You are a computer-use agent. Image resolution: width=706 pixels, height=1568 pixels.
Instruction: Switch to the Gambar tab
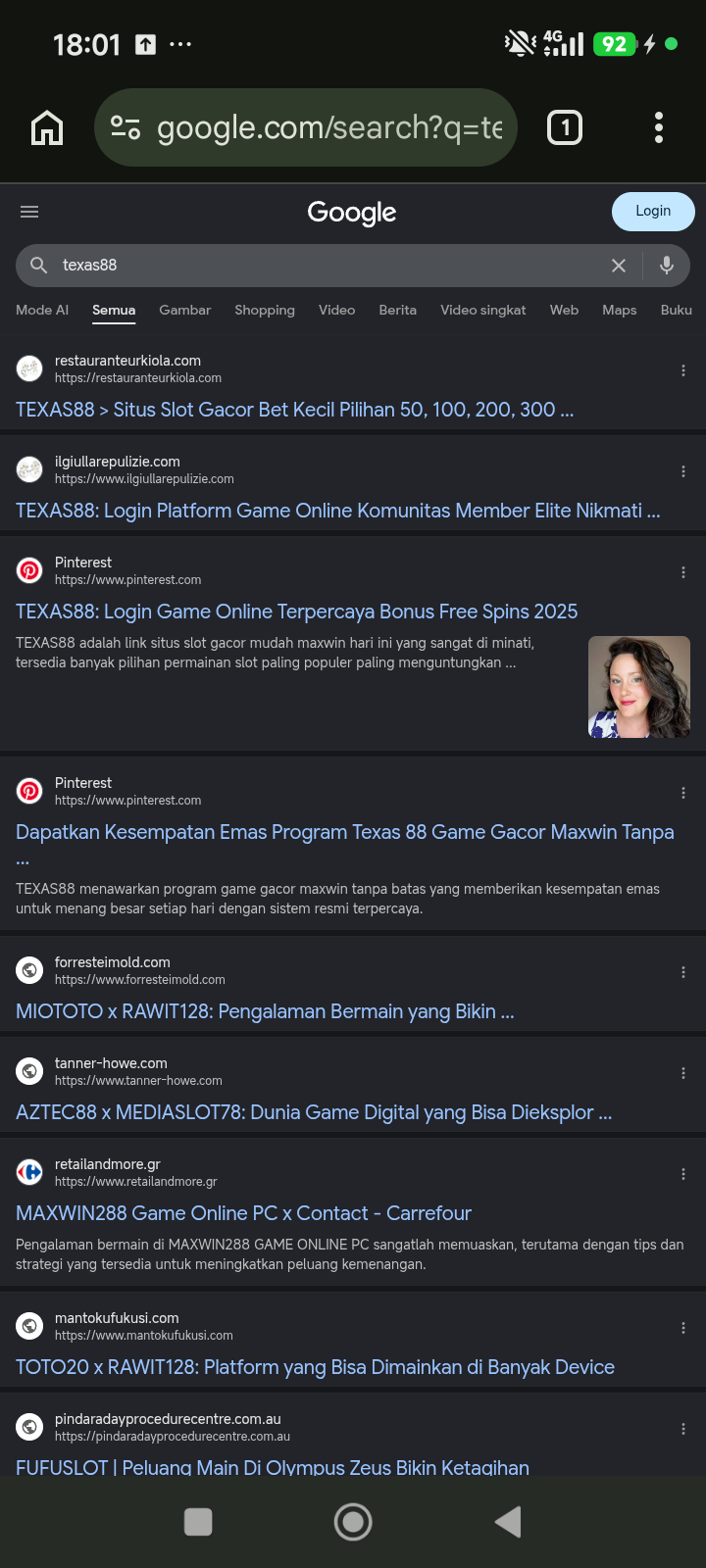184,310
